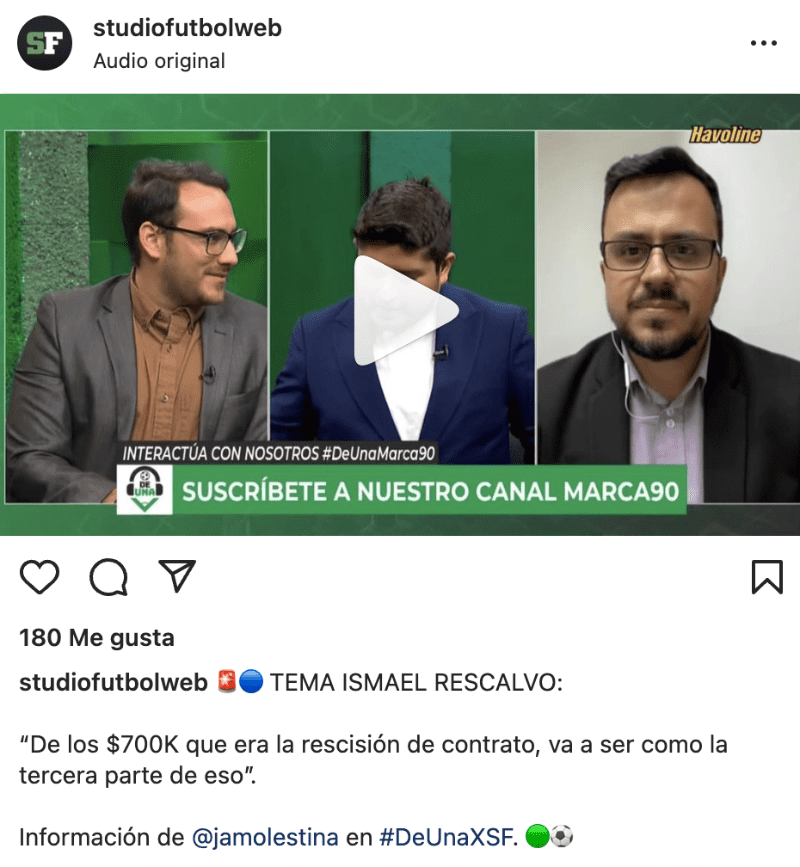Tap studiofutbolweb username in caption

(x=113, y=683)
